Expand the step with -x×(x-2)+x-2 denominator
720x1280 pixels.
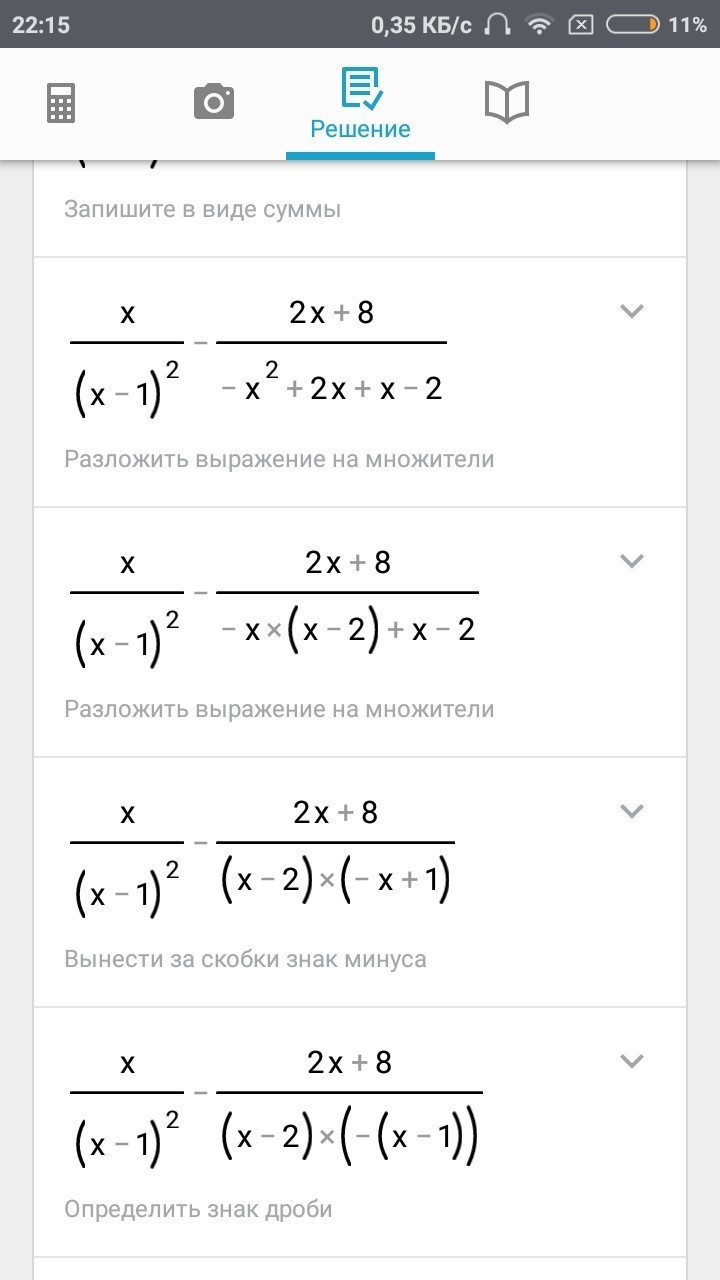tap(631, 561)
